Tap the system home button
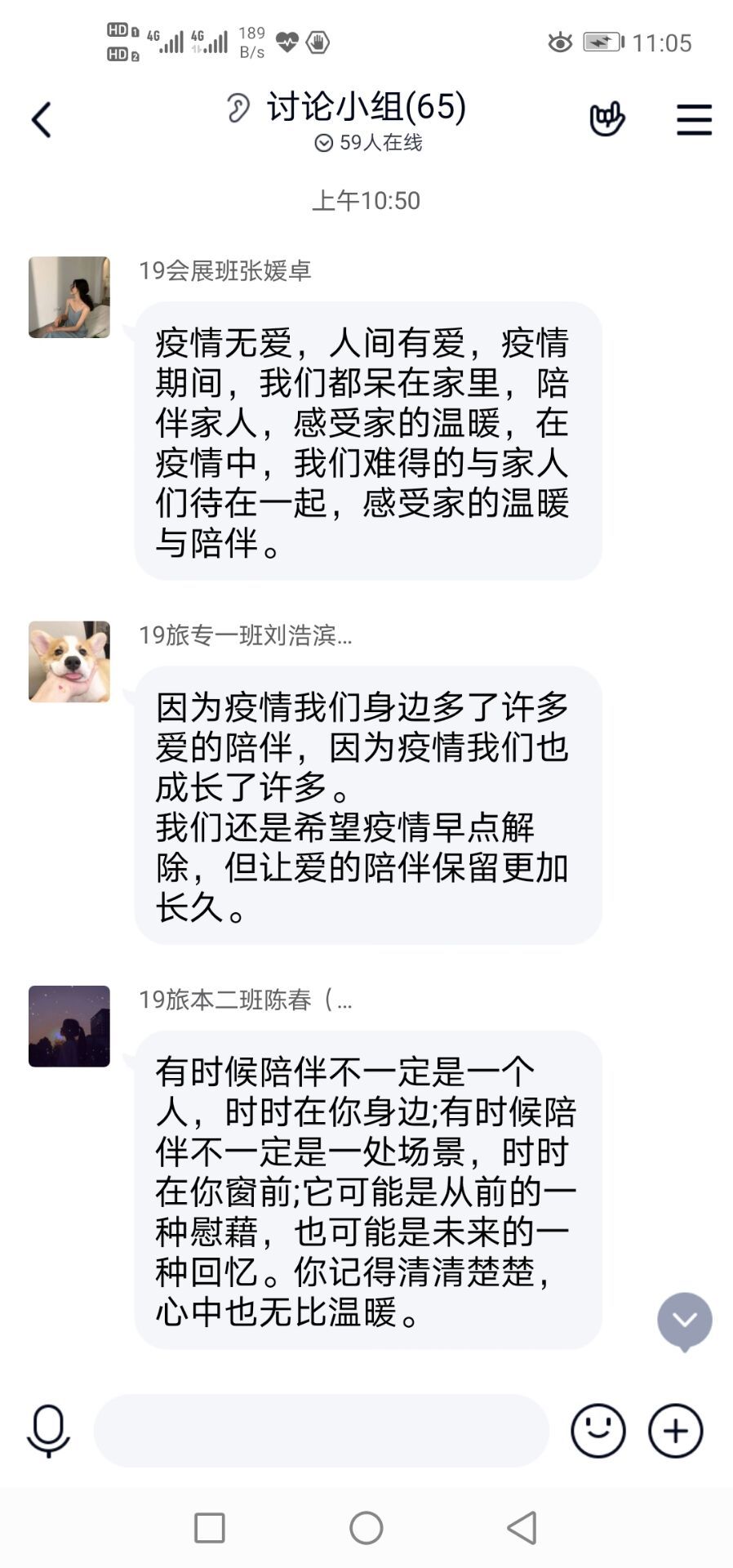 click(x=366, y=1527)
